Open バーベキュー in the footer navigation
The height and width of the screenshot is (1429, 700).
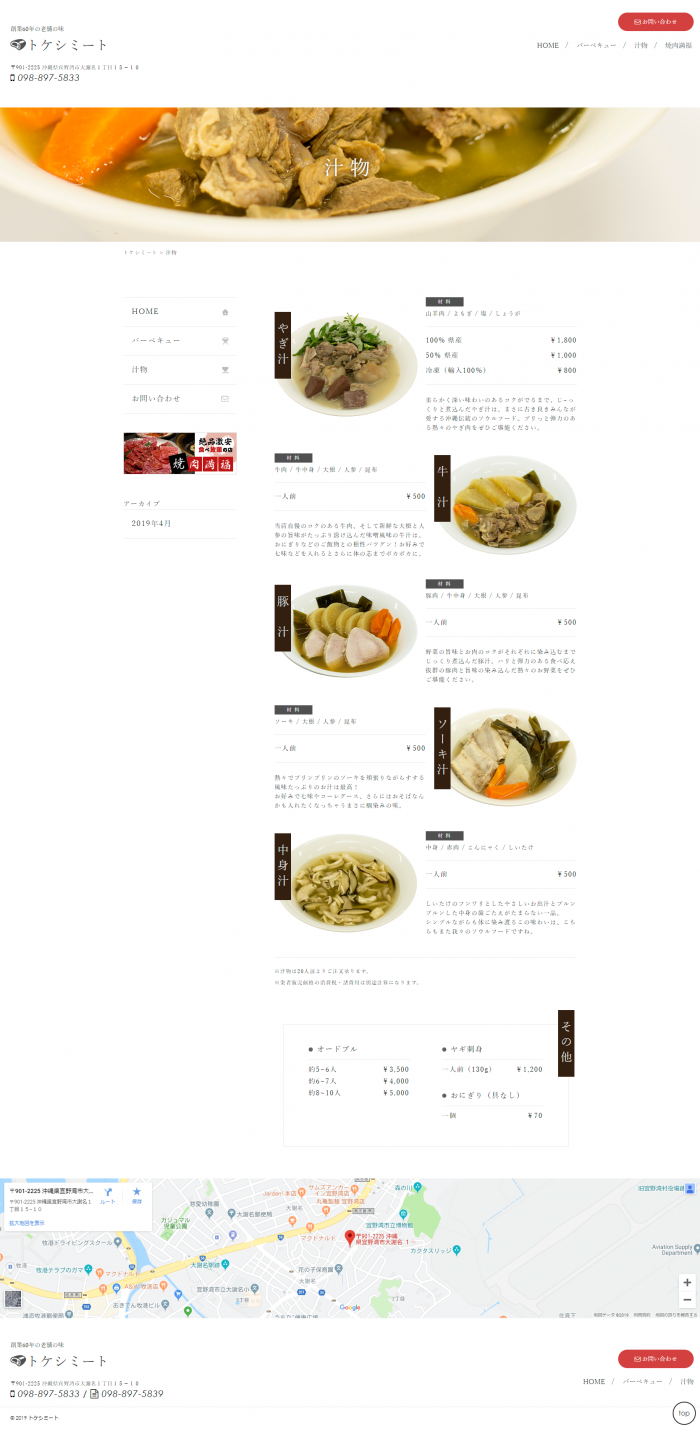[x=642, y=1381]
